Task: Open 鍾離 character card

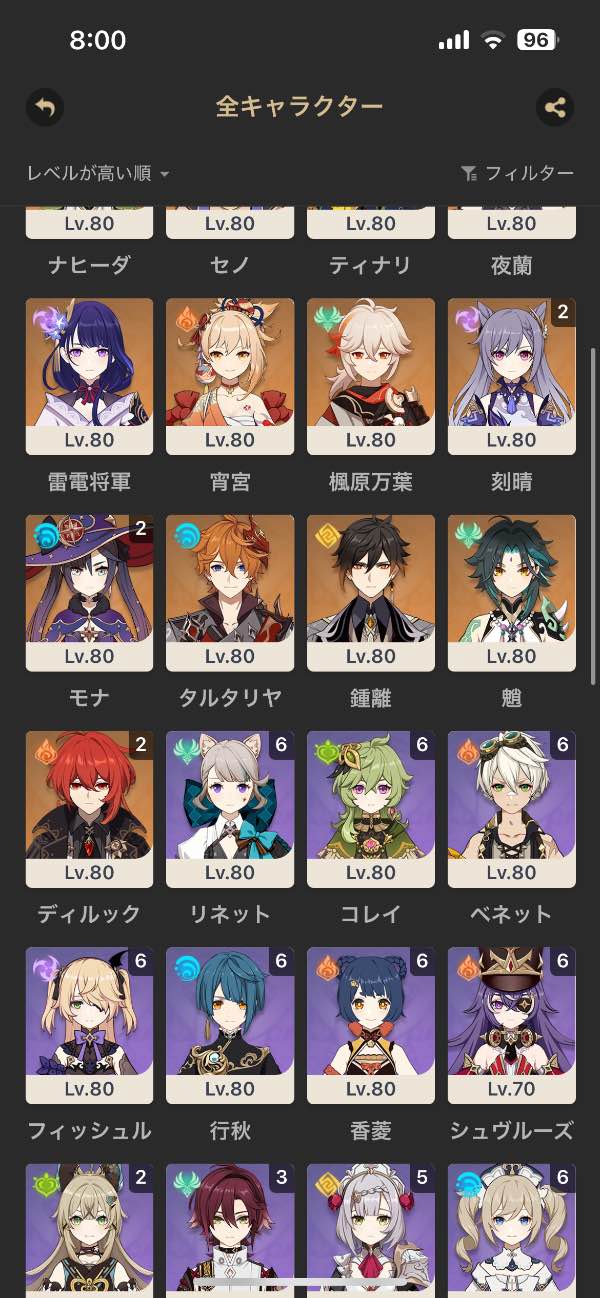Action: coord(371,592)
